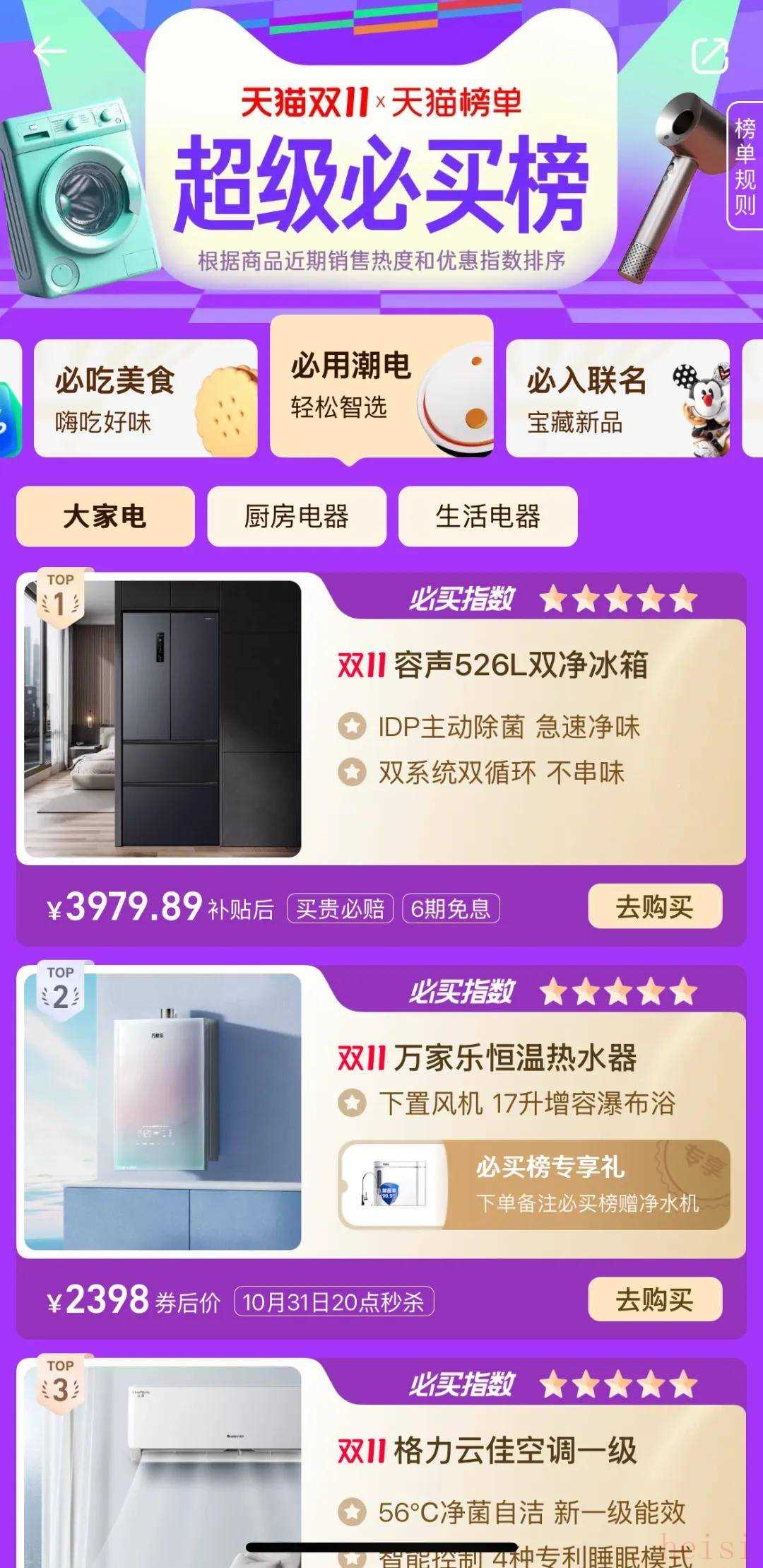Switch to 必入联名 category

pyautogui.click(x=617, y=399)
